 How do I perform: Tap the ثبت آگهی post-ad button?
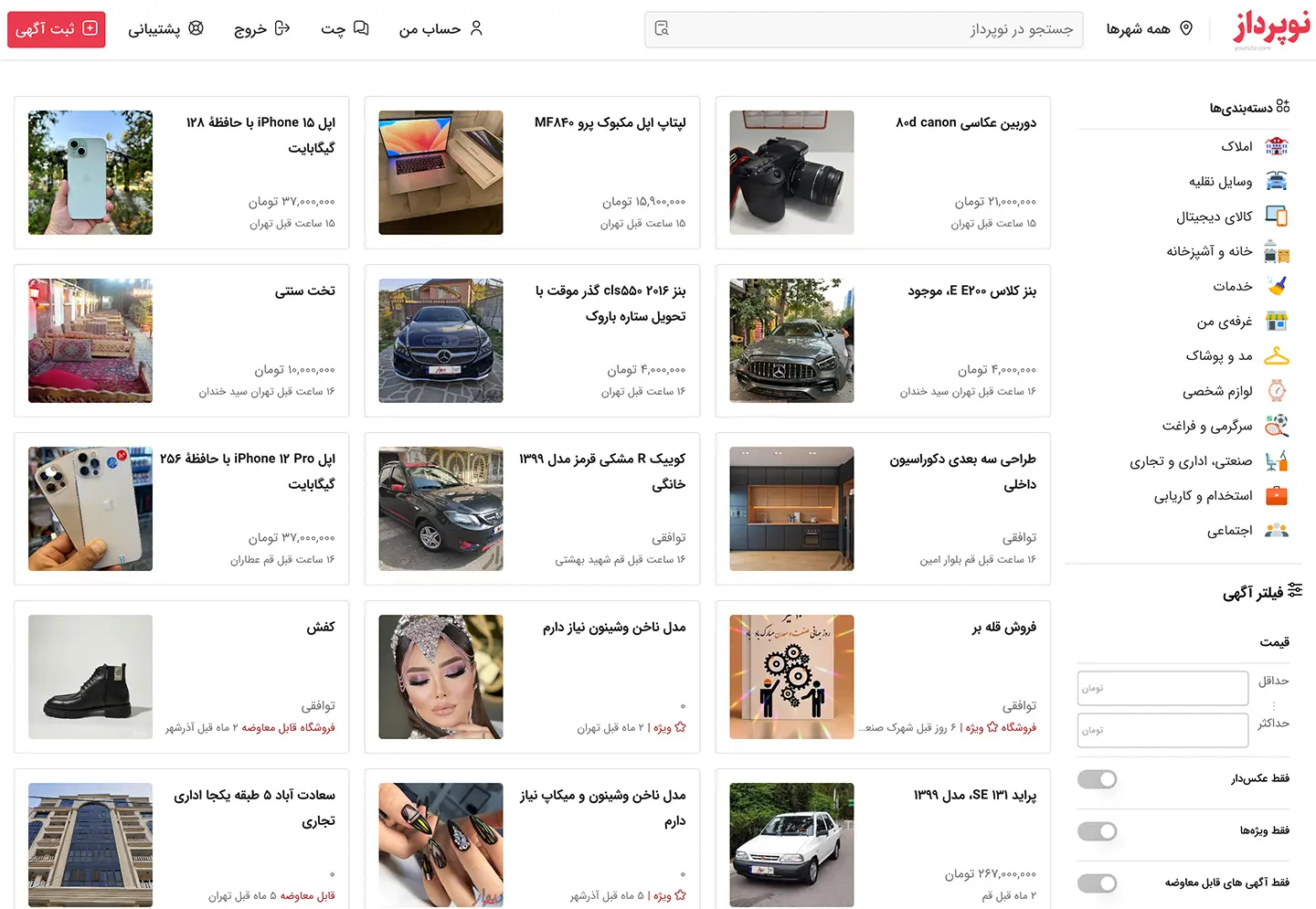[56, 29]
